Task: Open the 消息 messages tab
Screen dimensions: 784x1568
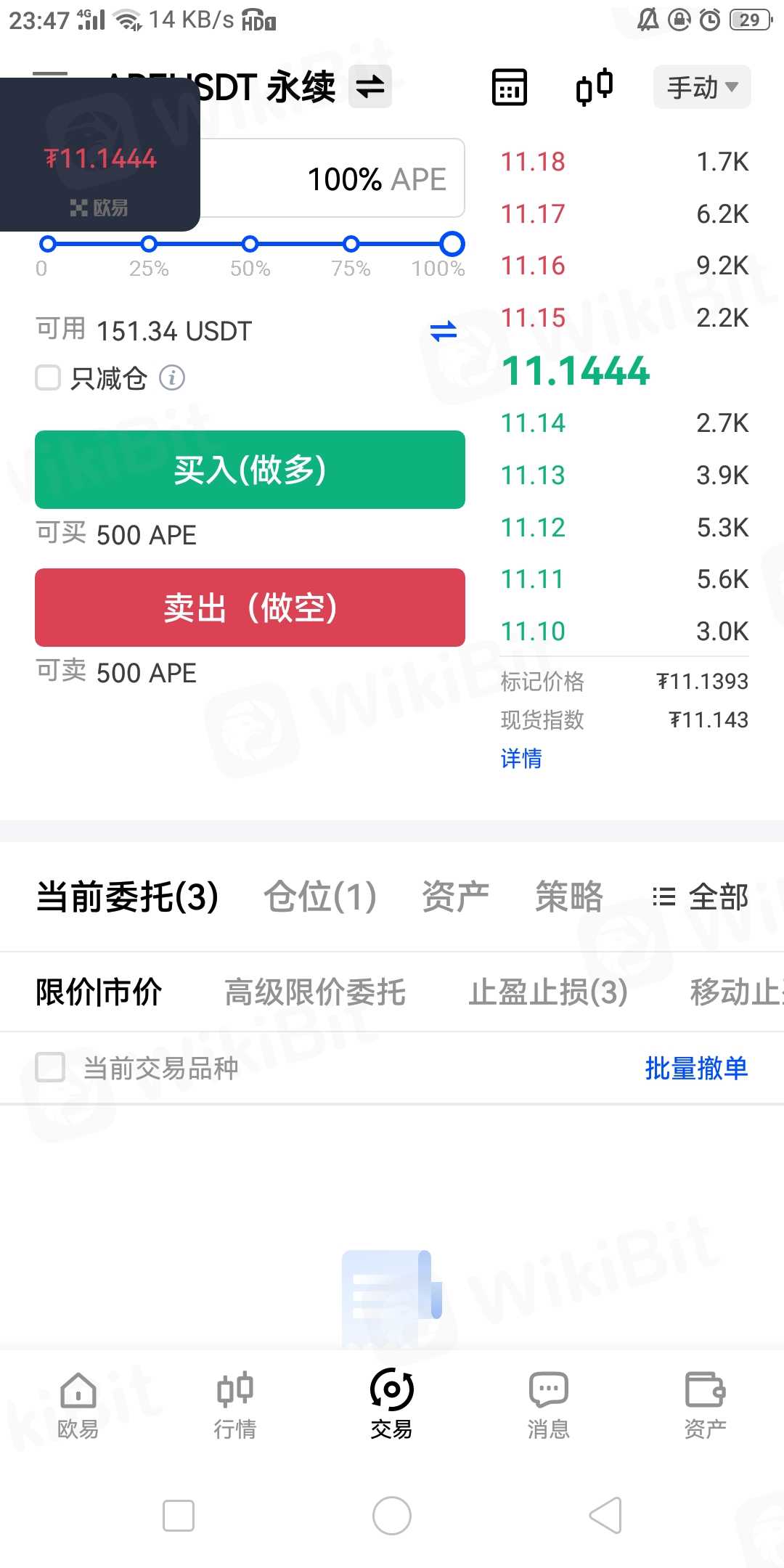Action: 548,1405
